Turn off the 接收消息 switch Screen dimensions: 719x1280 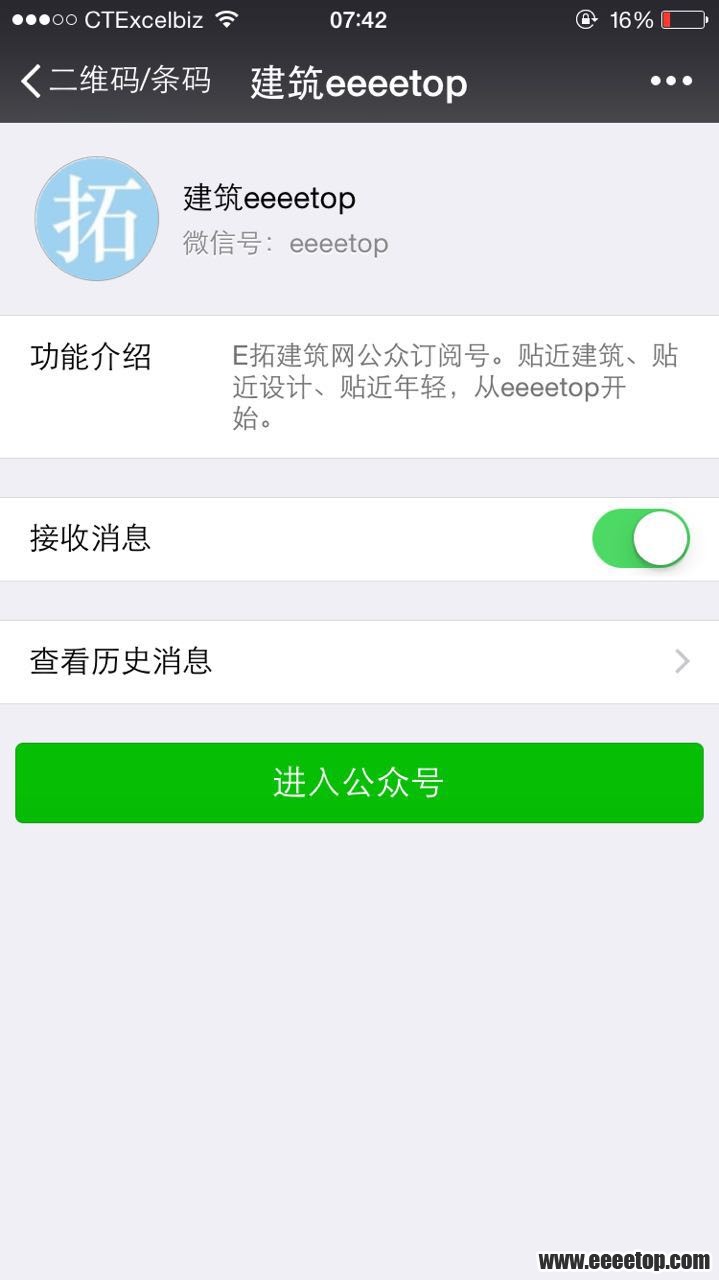click(641, 539)
